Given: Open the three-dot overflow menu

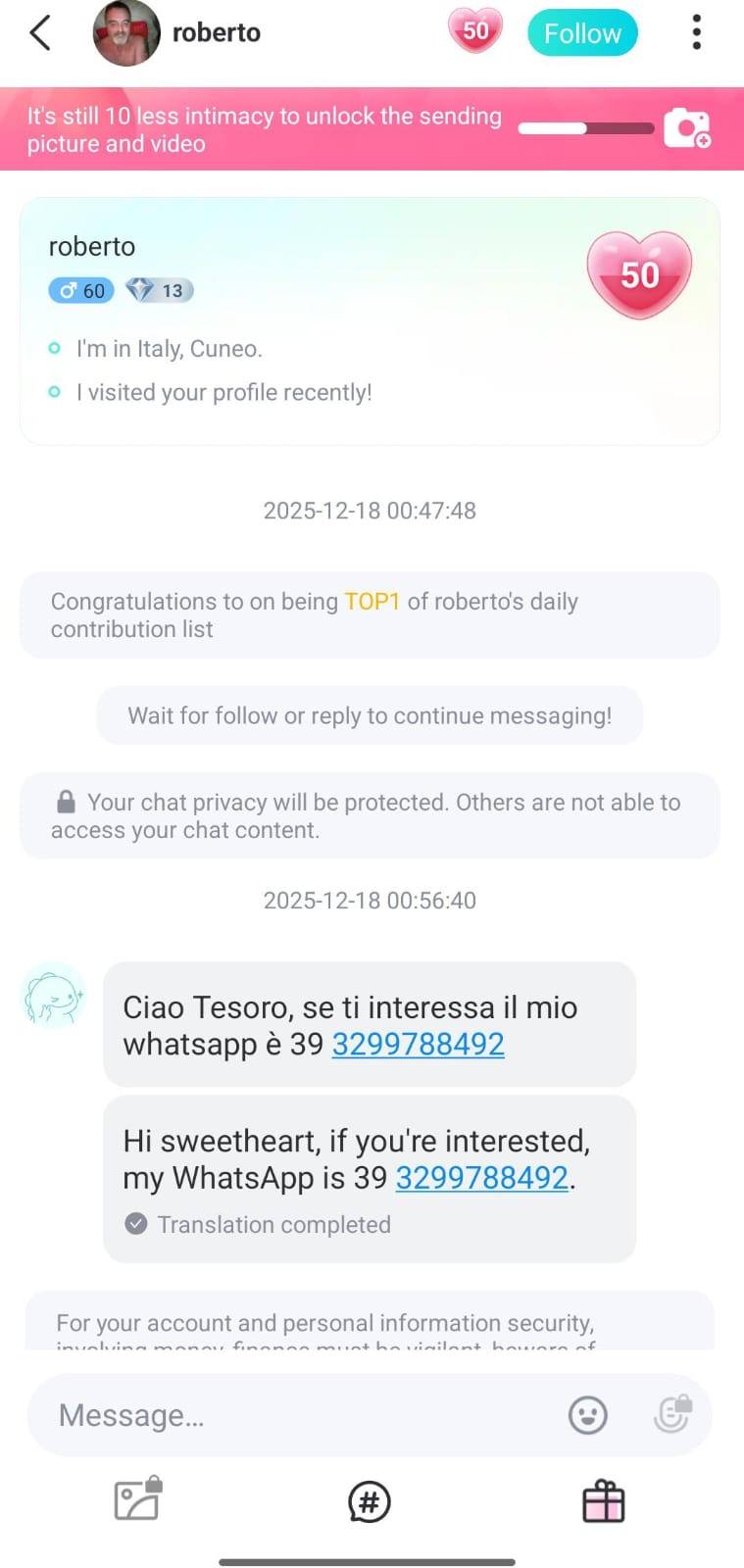Looking at the screenshot, I should coord(696,33).
